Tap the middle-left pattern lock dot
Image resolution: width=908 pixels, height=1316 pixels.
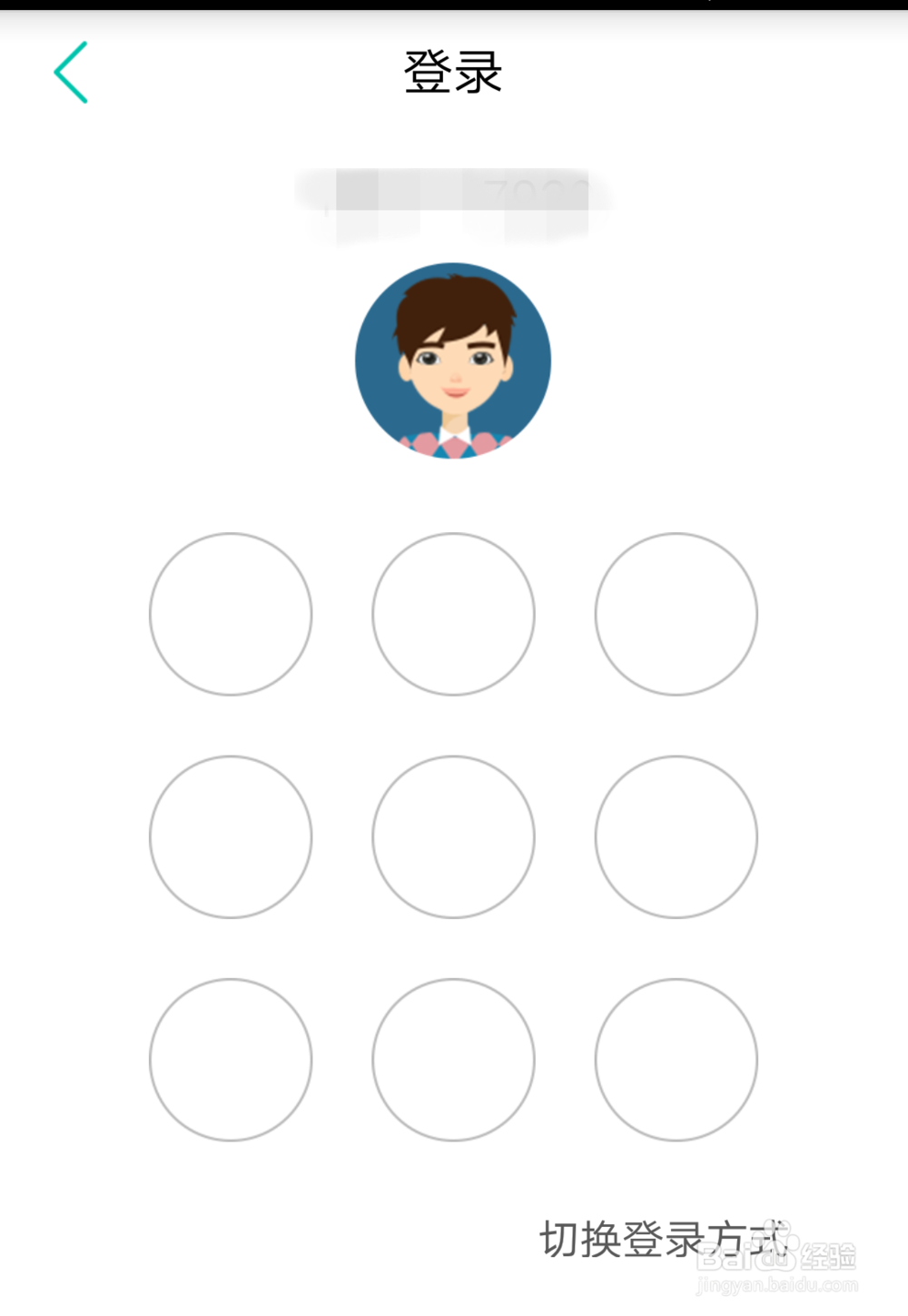point(230,837)
